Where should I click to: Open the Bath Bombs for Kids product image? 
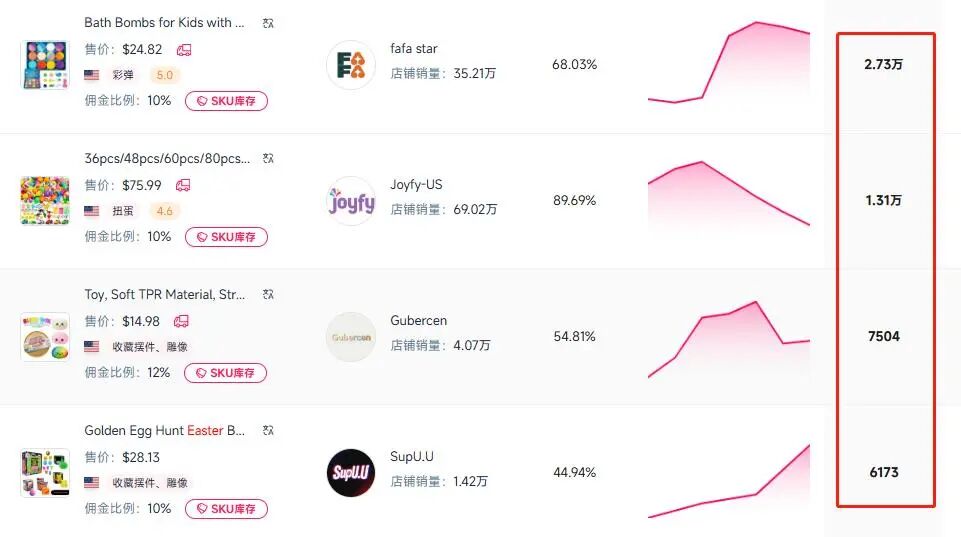click(x=45, y=65)
